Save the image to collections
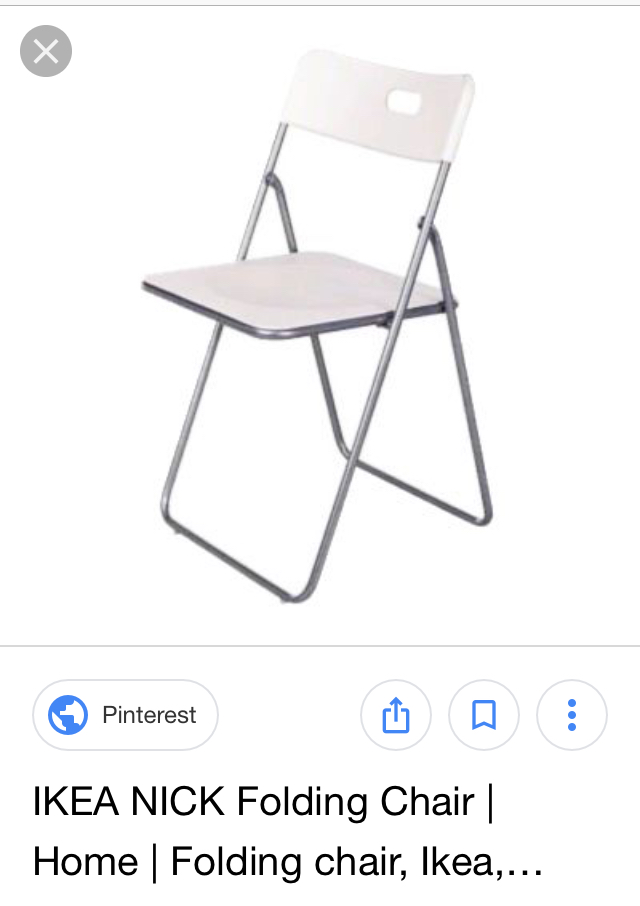This screenshot has height=906, width=640. coord(484,715)
